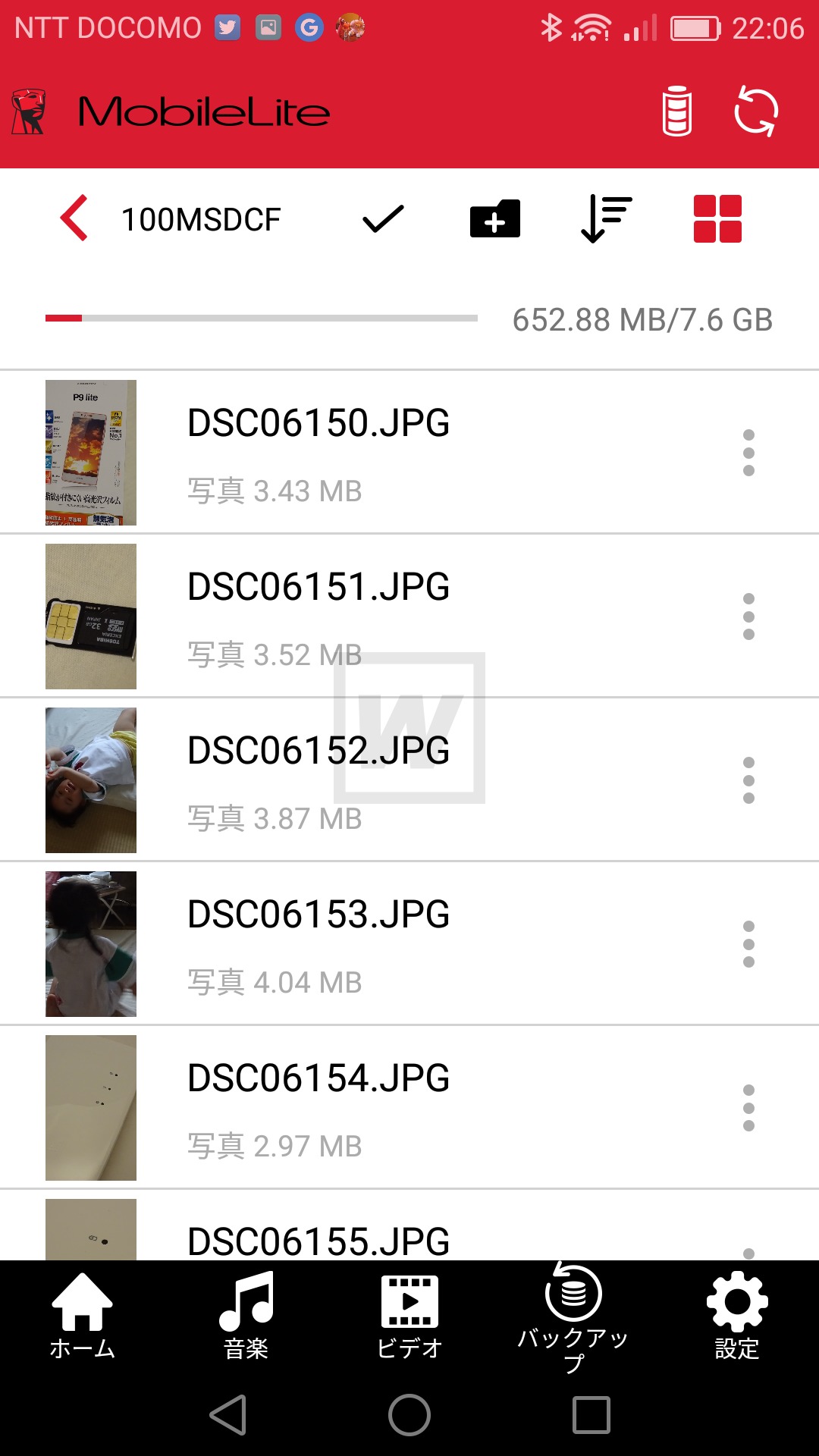Open more options for DSC06153.JPG
The height and width of the screenshot is (1456, 819).
click(748, 944)
